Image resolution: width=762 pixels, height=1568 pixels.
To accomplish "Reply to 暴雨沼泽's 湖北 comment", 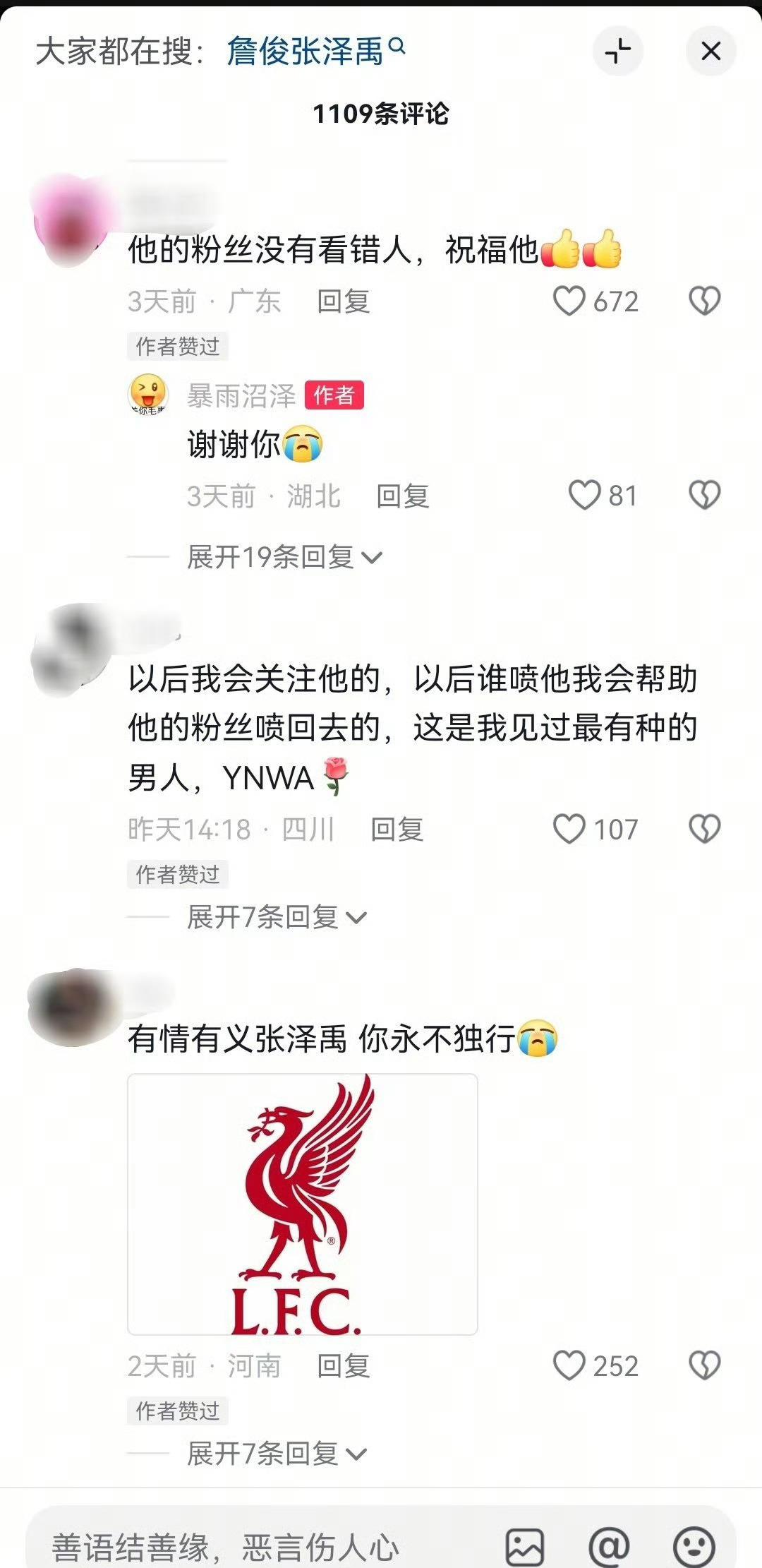I will point(402,496).
